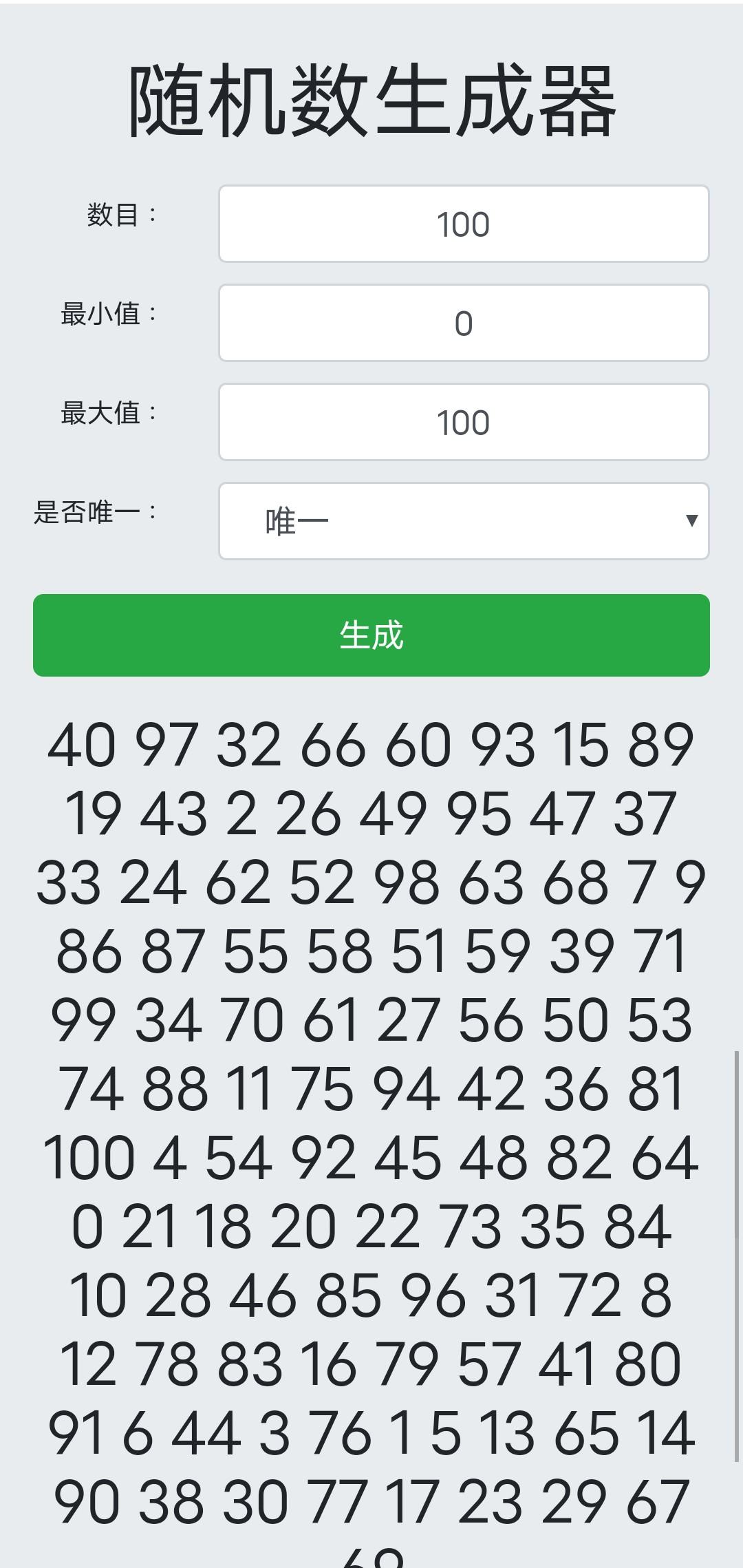Click the 最小值 label

tap(108, 314)
